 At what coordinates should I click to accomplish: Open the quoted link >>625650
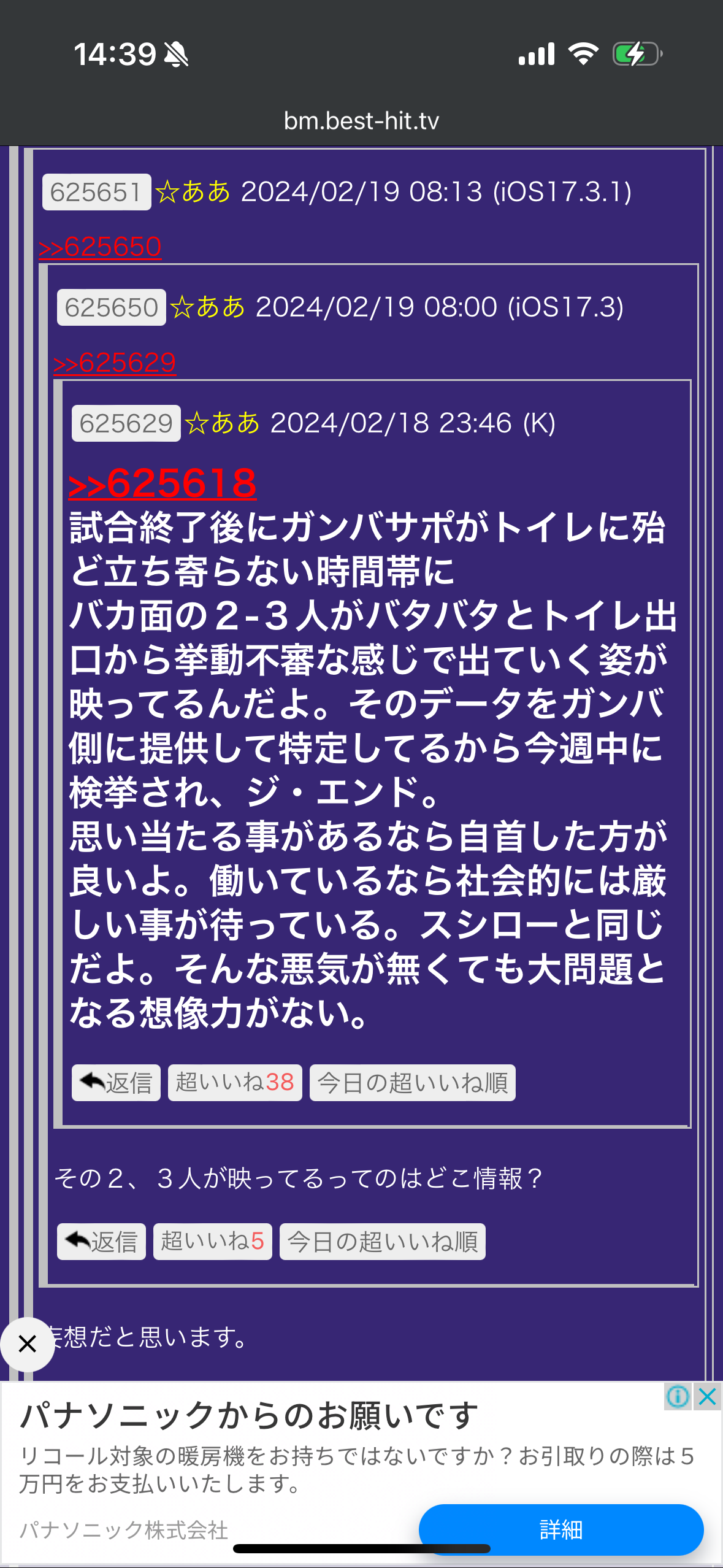(100, 247)
